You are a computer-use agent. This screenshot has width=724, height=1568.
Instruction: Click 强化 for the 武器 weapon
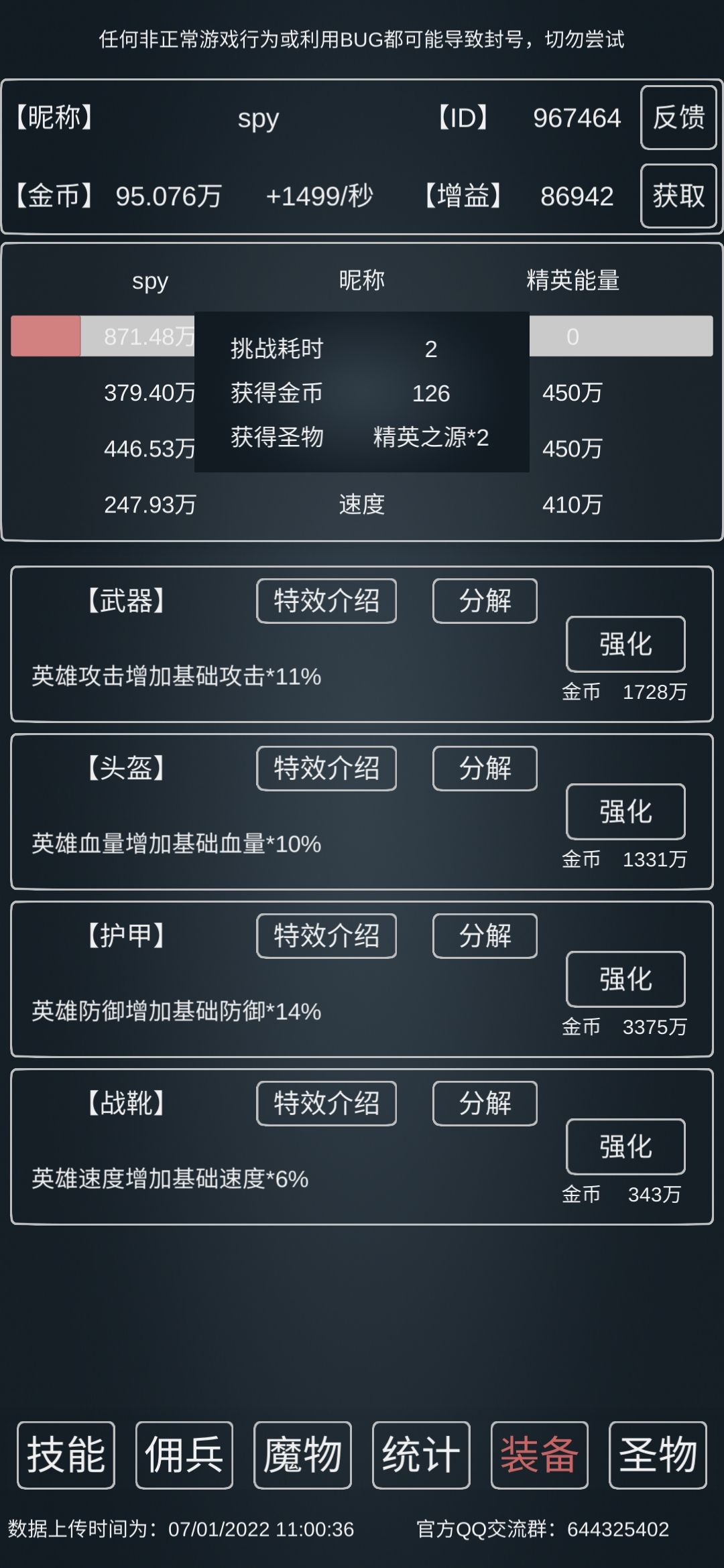(x=625, y=644)
